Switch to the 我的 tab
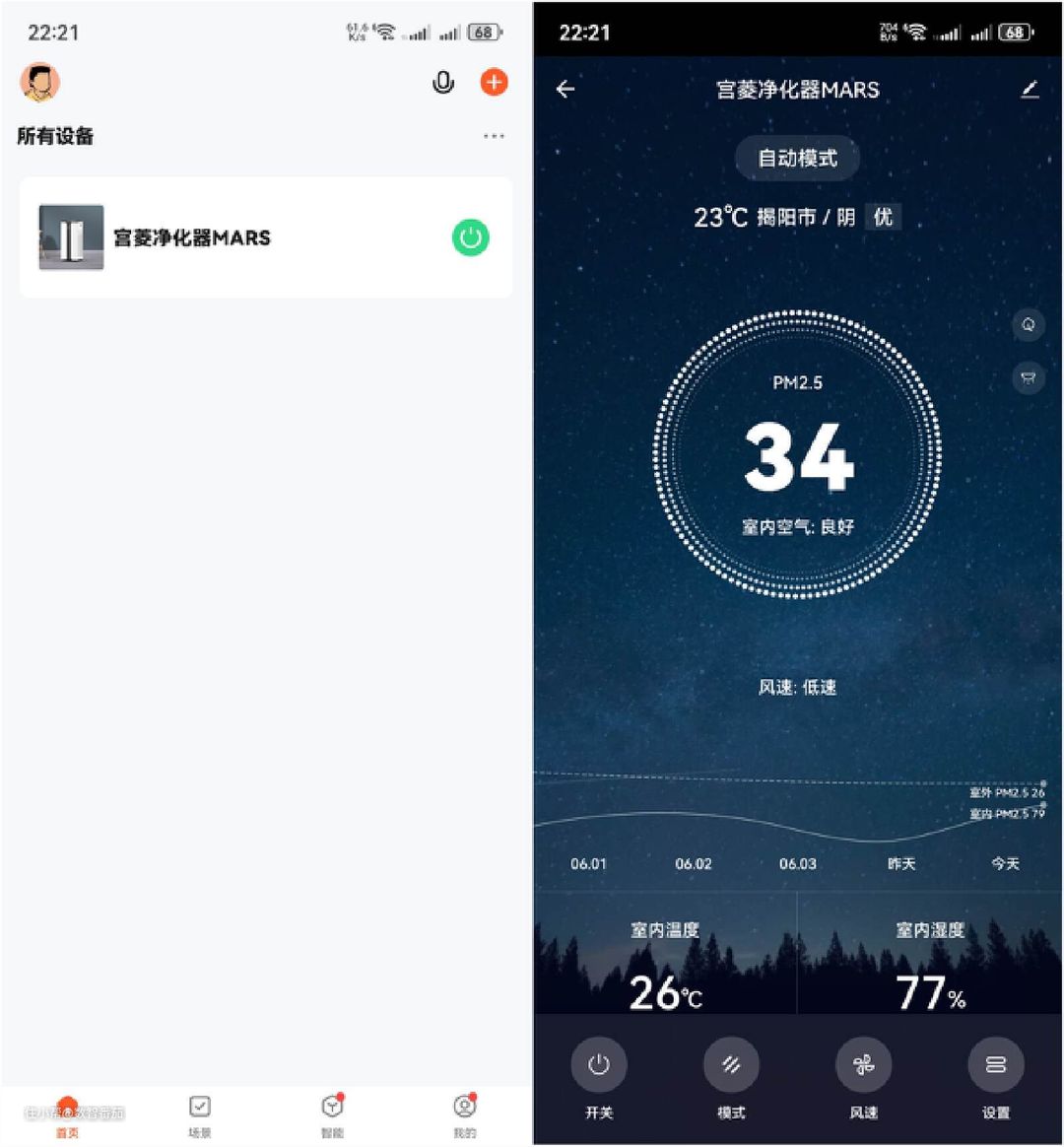Image resolution: width=1064 pixels, height=1147 pixels. [464, 1115]
